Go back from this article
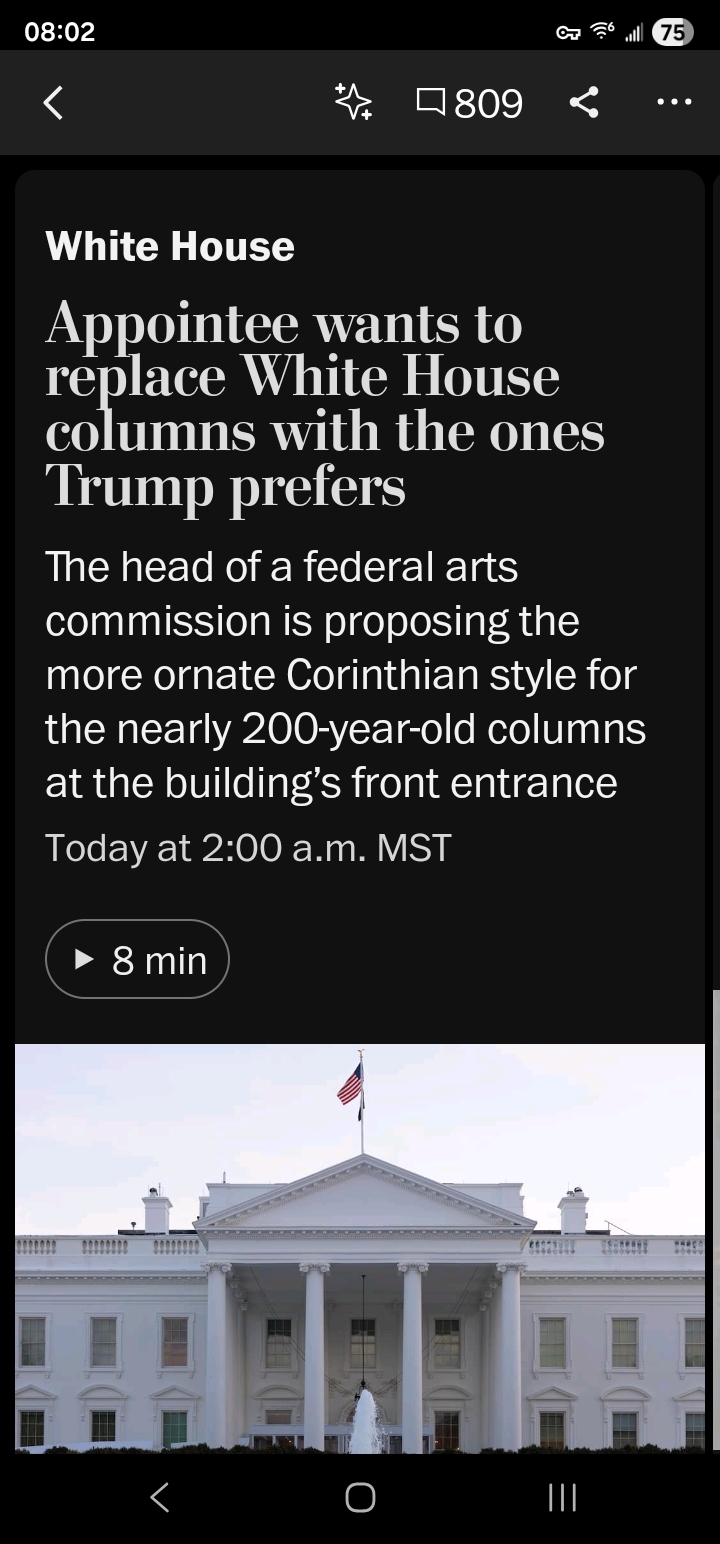The height and width of the screenshot is (1544, 720). point(54,102)
